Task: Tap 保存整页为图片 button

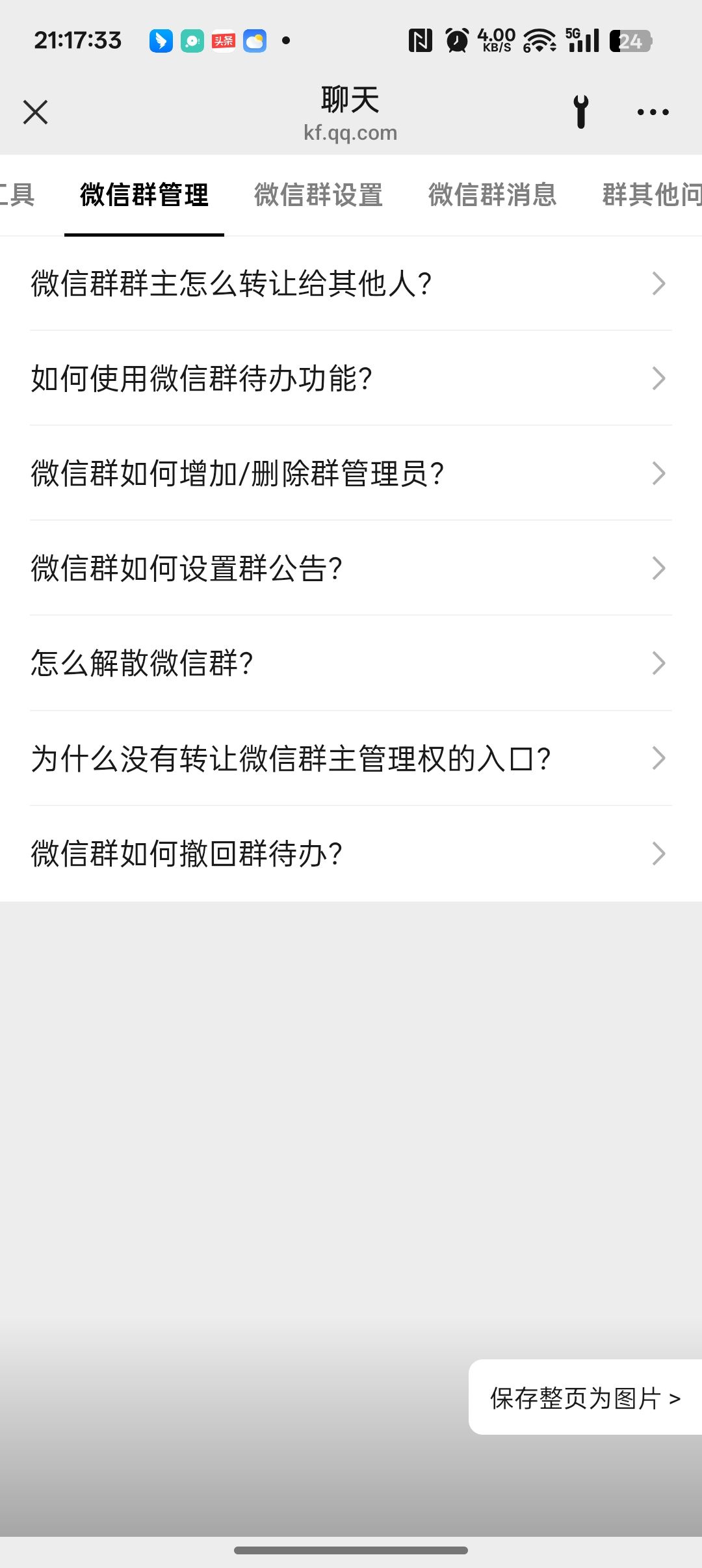Action: click(584, 1398)
